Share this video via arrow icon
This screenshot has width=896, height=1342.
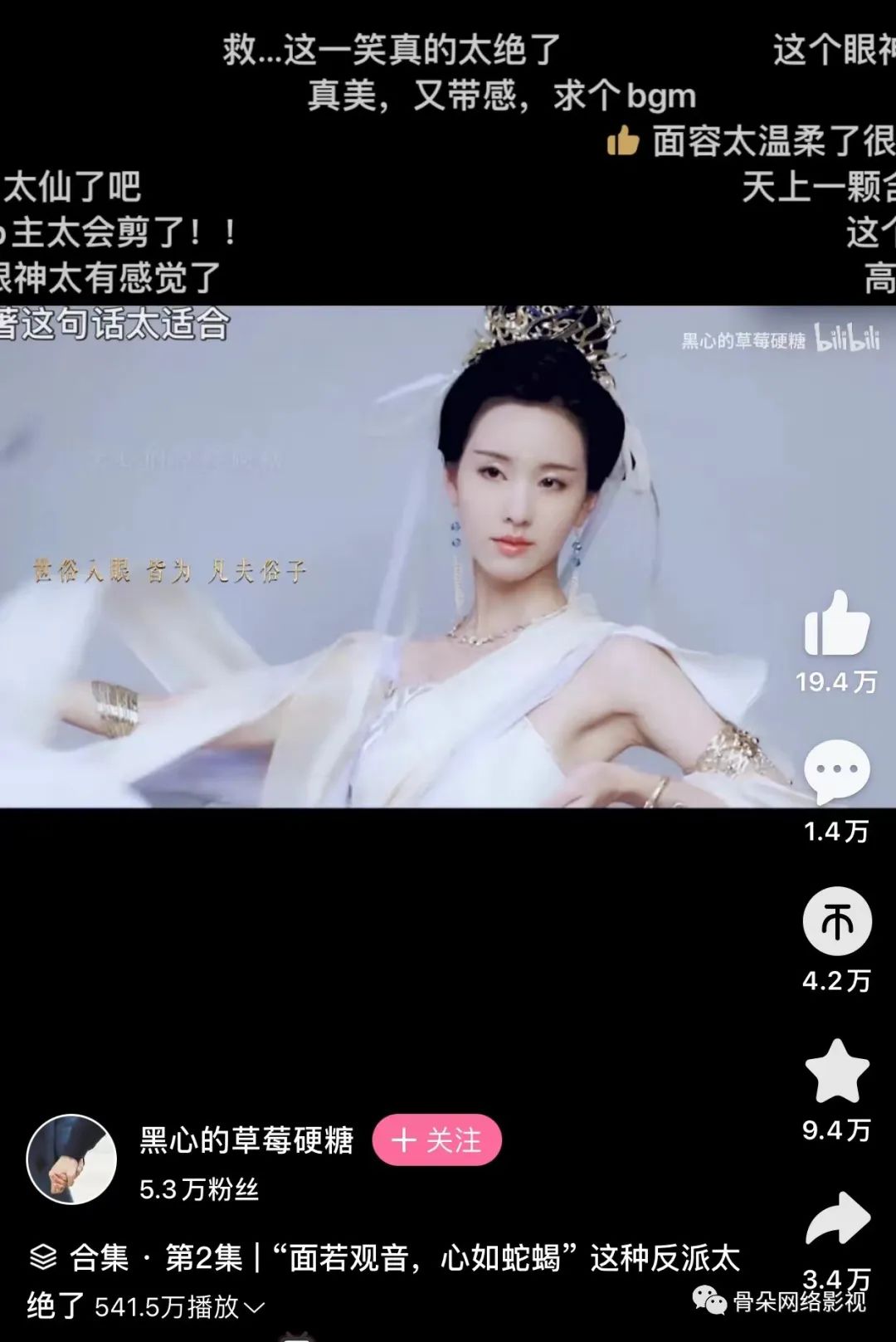(836, 1218)
